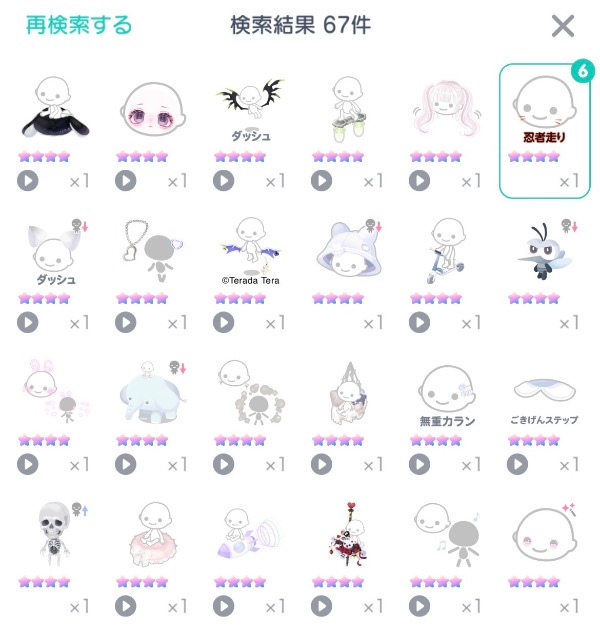Play preview of the black wings ダッシュ item

[x=224, y=181]
